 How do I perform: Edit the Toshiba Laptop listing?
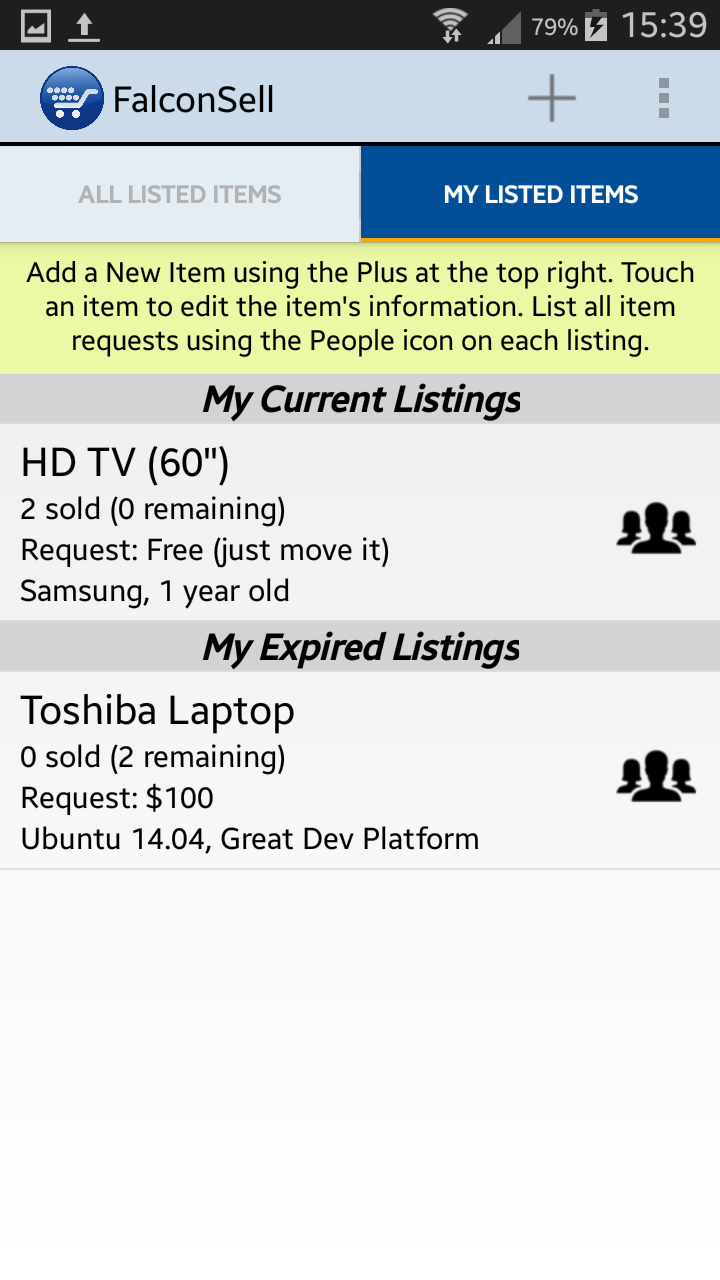click(250, 770)
